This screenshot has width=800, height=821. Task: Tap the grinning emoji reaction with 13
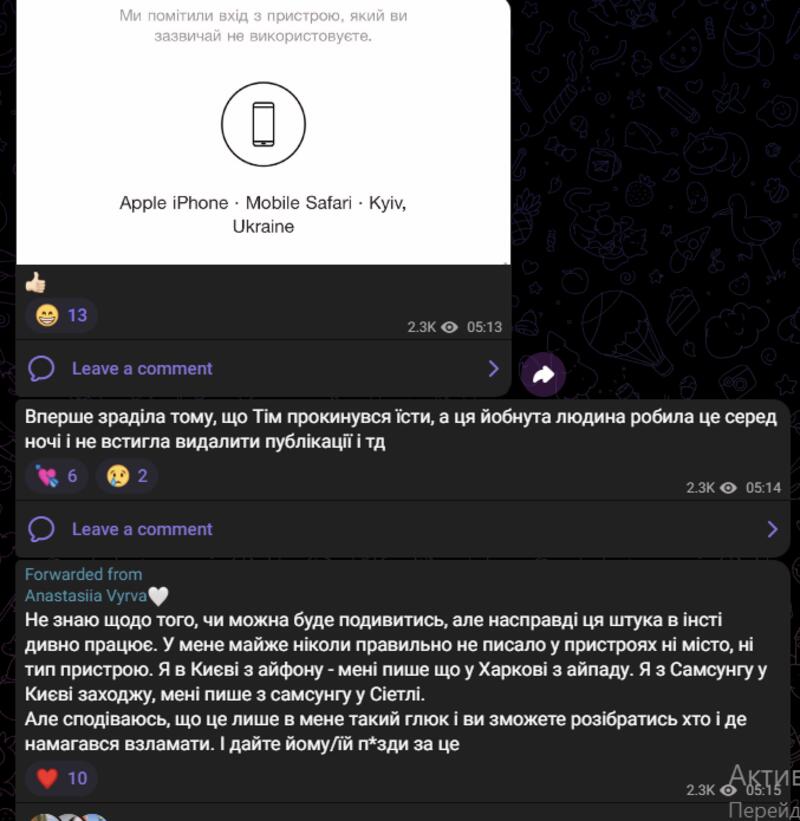pos(62,316)
